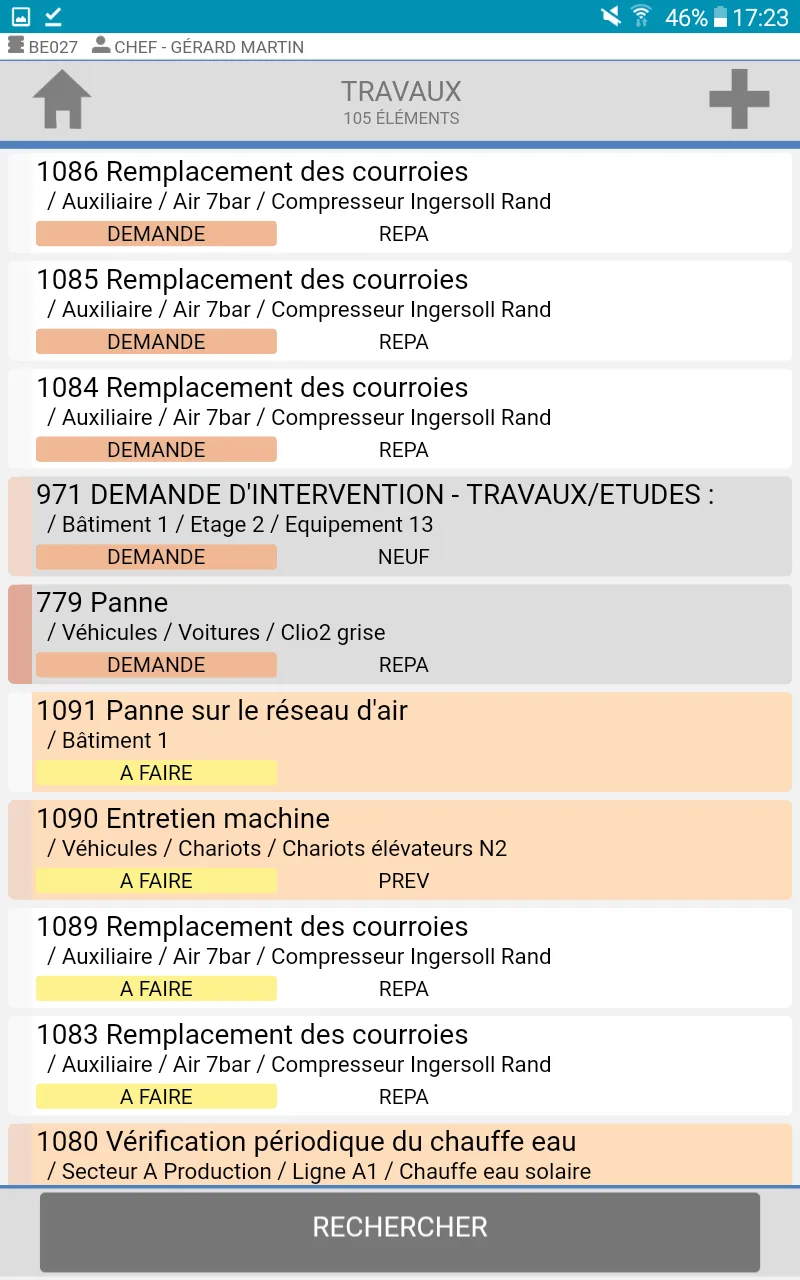Open work order 1086 Remplacement des courroies
The image size is (800, 1280).
click(400, 202)
